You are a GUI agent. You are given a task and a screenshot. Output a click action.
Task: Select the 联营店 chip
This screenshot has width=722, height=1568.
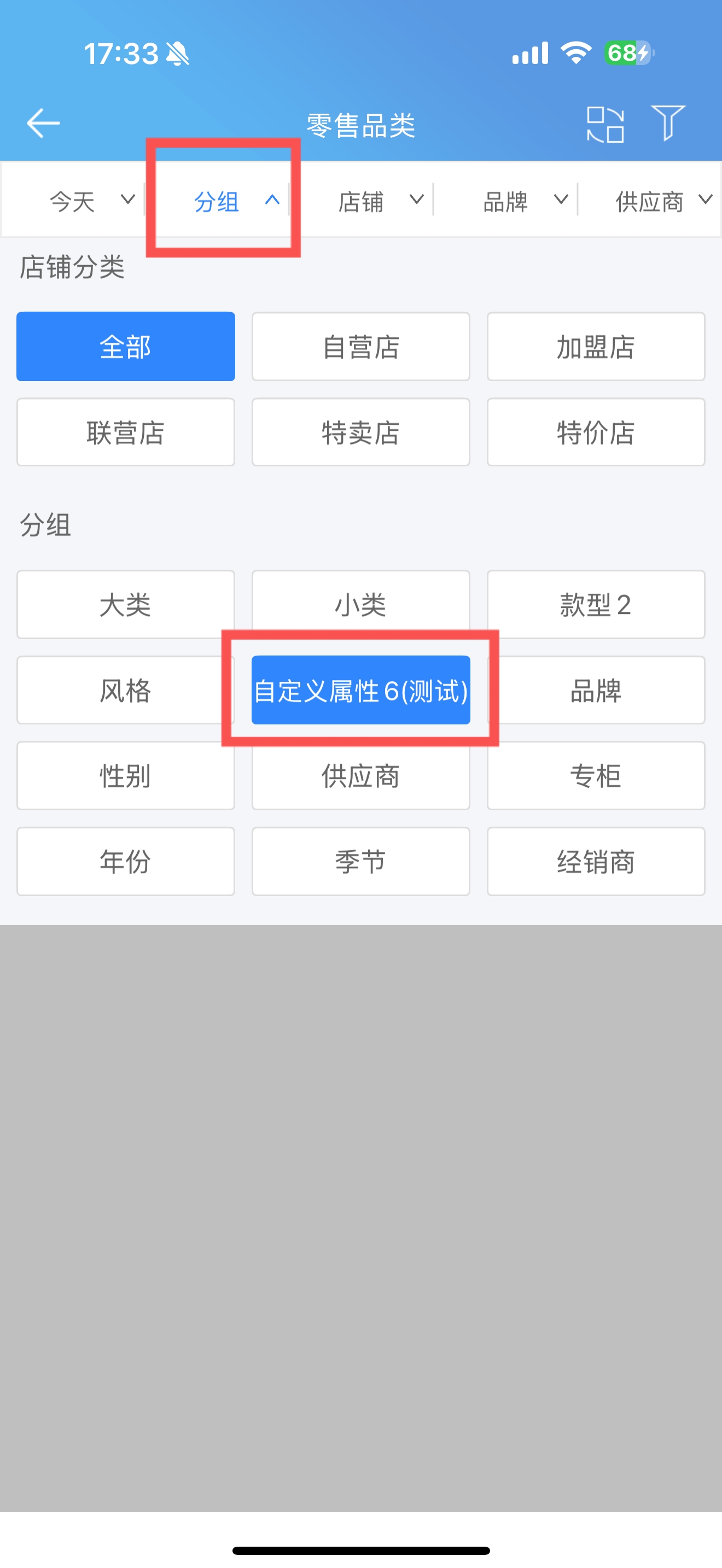(x=125, y=432)
